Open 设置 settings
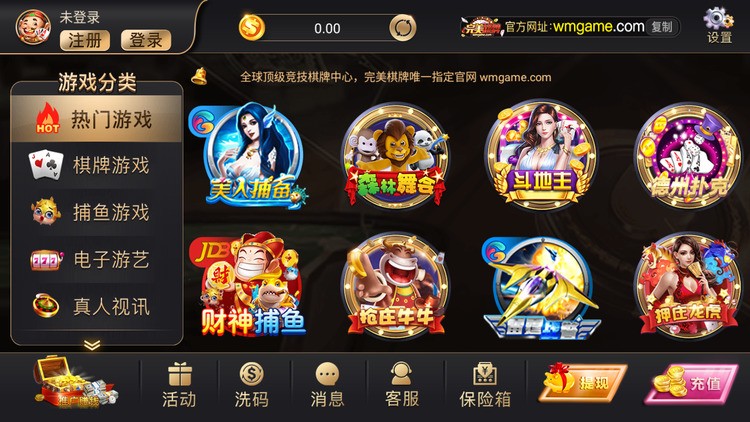Viewport: 750px width, 422px height. click(x=719, y=25)
